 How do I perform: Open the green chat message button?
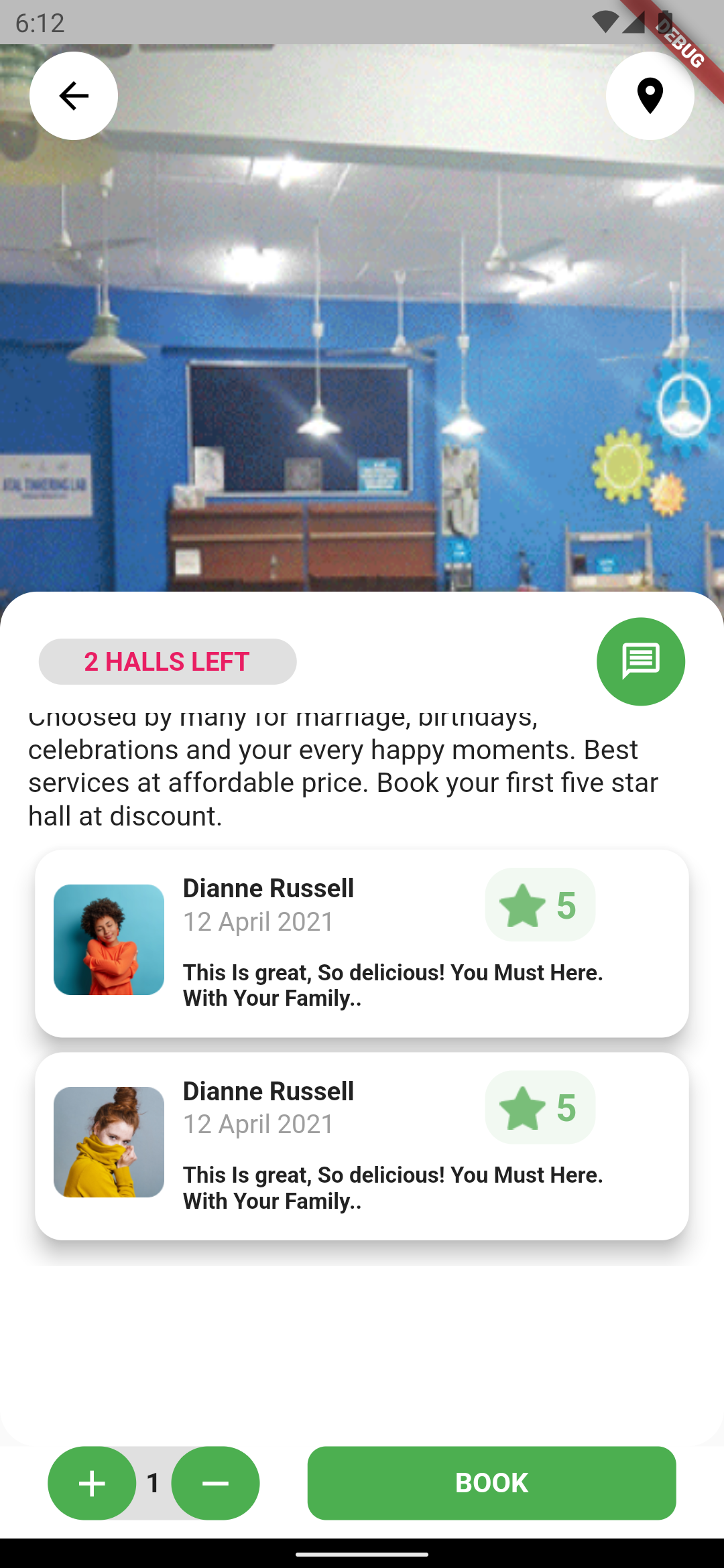640,661
